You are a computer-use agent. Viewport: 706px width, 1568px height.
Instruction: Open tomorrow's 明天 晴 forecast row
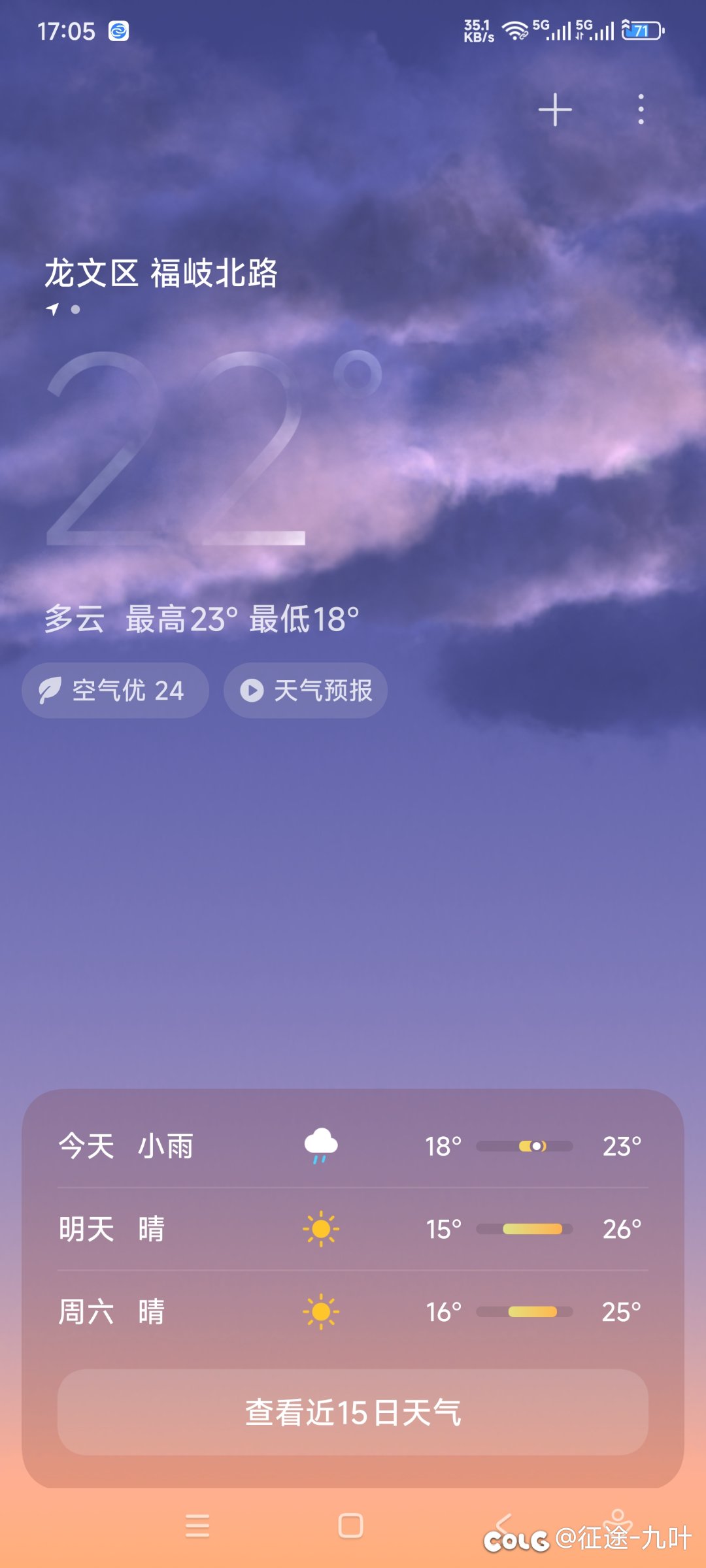353,1229
